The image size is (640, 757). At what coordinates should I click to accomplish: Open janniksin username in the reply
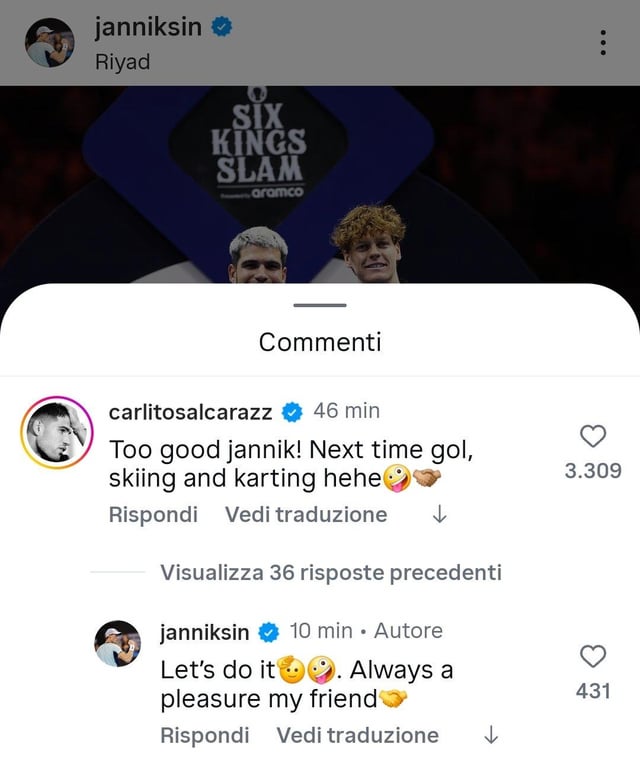point(205,632)
